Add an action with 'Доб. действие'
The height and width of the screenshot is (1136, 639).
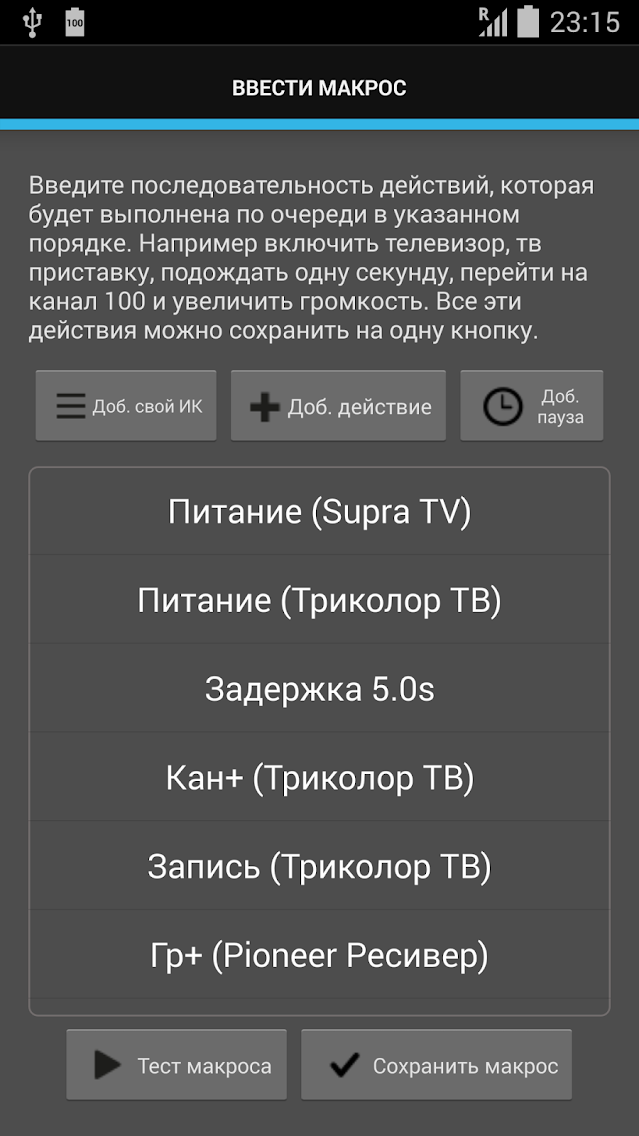click(338, 406)
